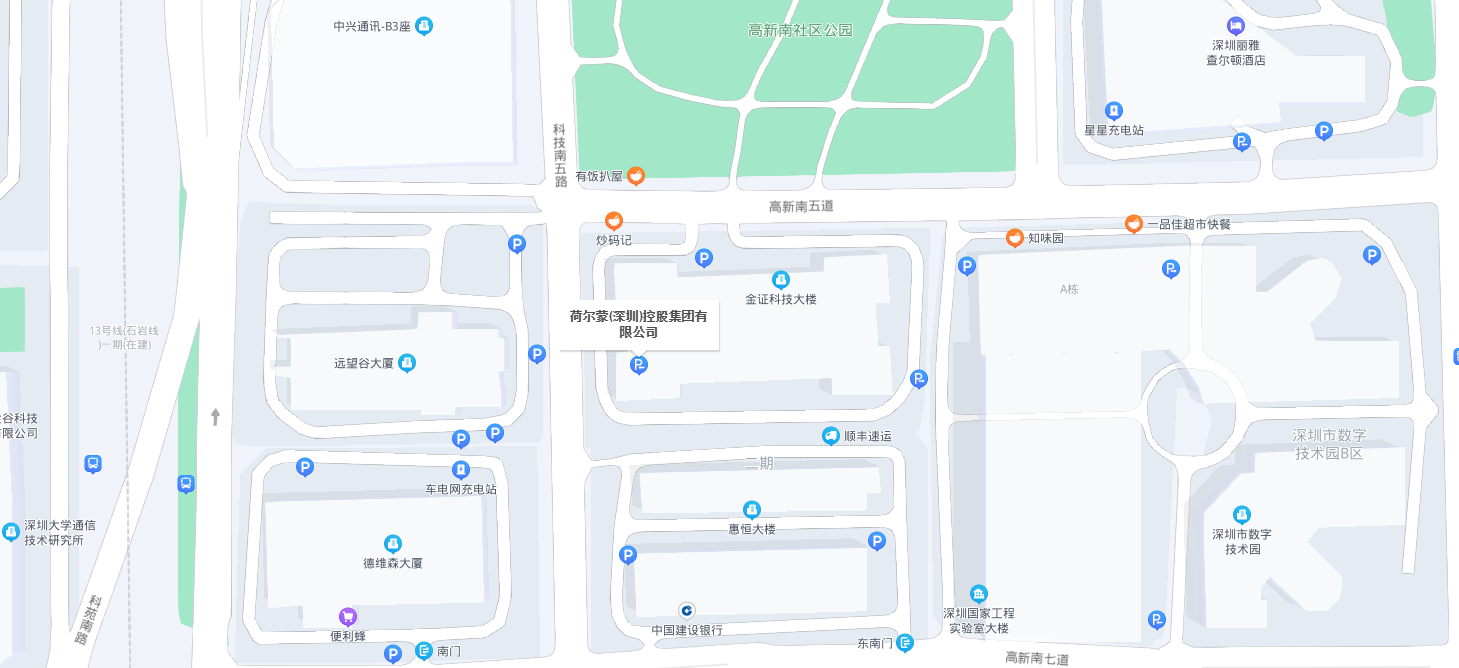
Task: Open the 一品佳超市快餐 marker
Action: click(1134, 224)
